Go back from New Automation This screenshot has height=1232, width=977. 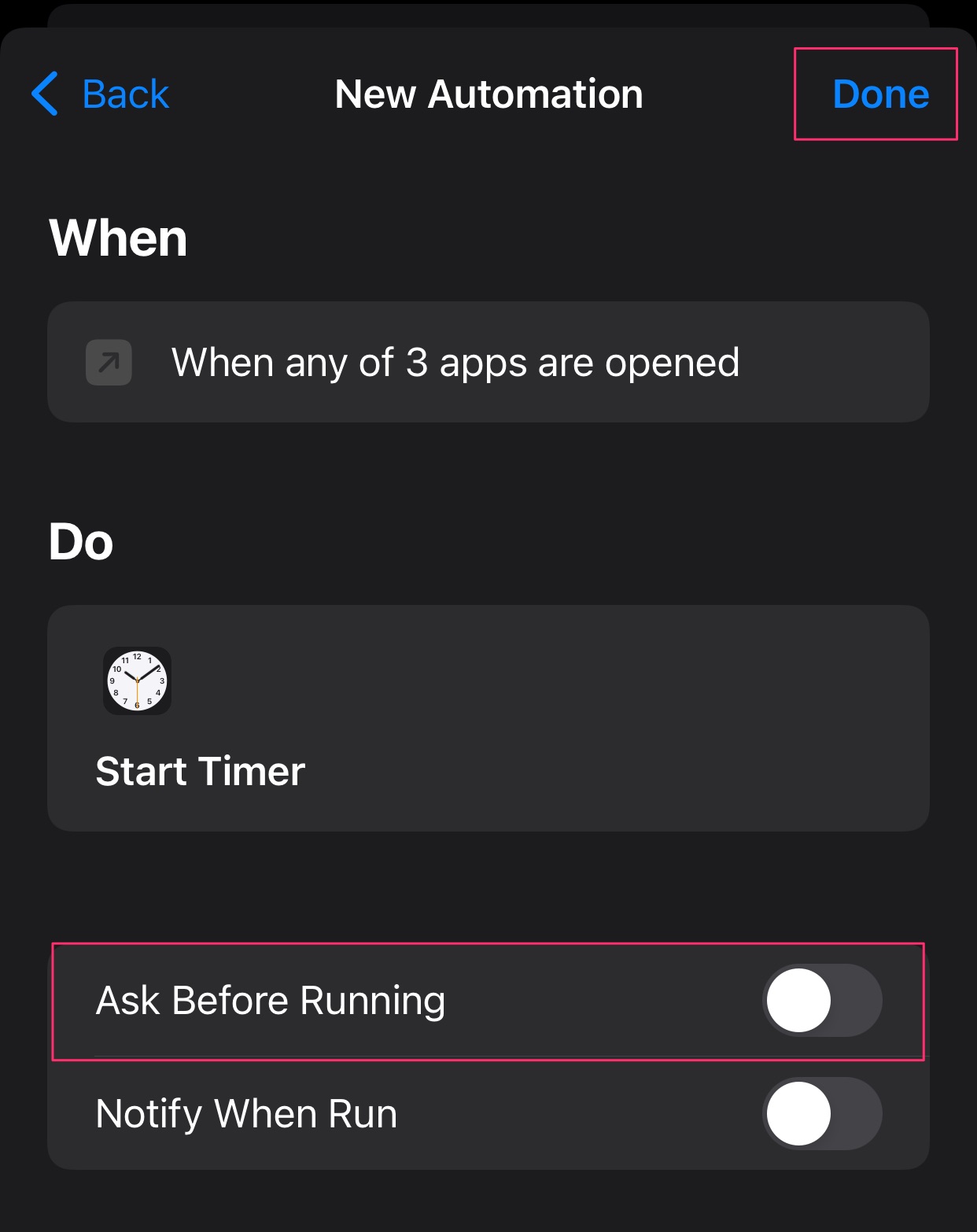point(101,94)
